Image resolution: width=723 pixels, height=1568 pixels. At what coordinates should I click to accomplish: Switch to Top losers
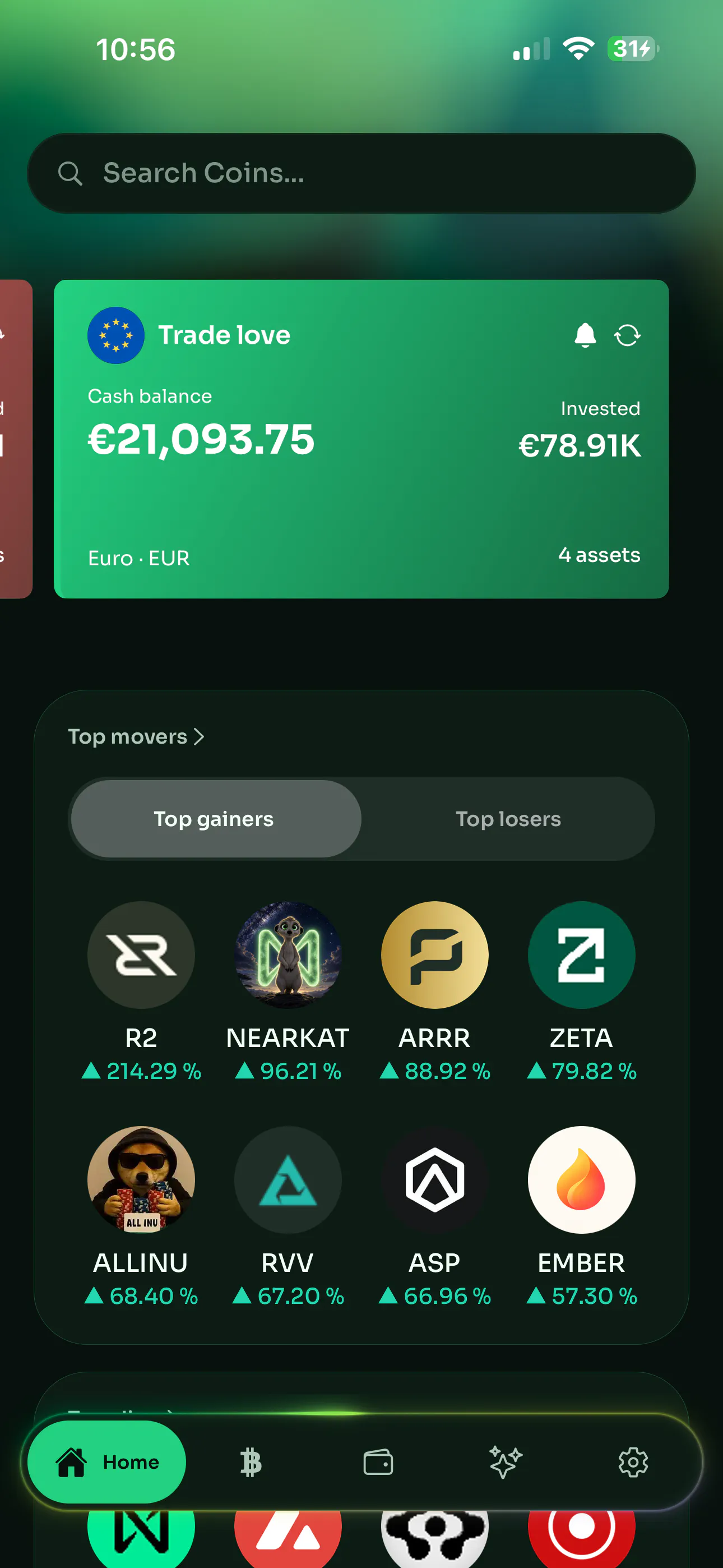[x=508, y=819]
